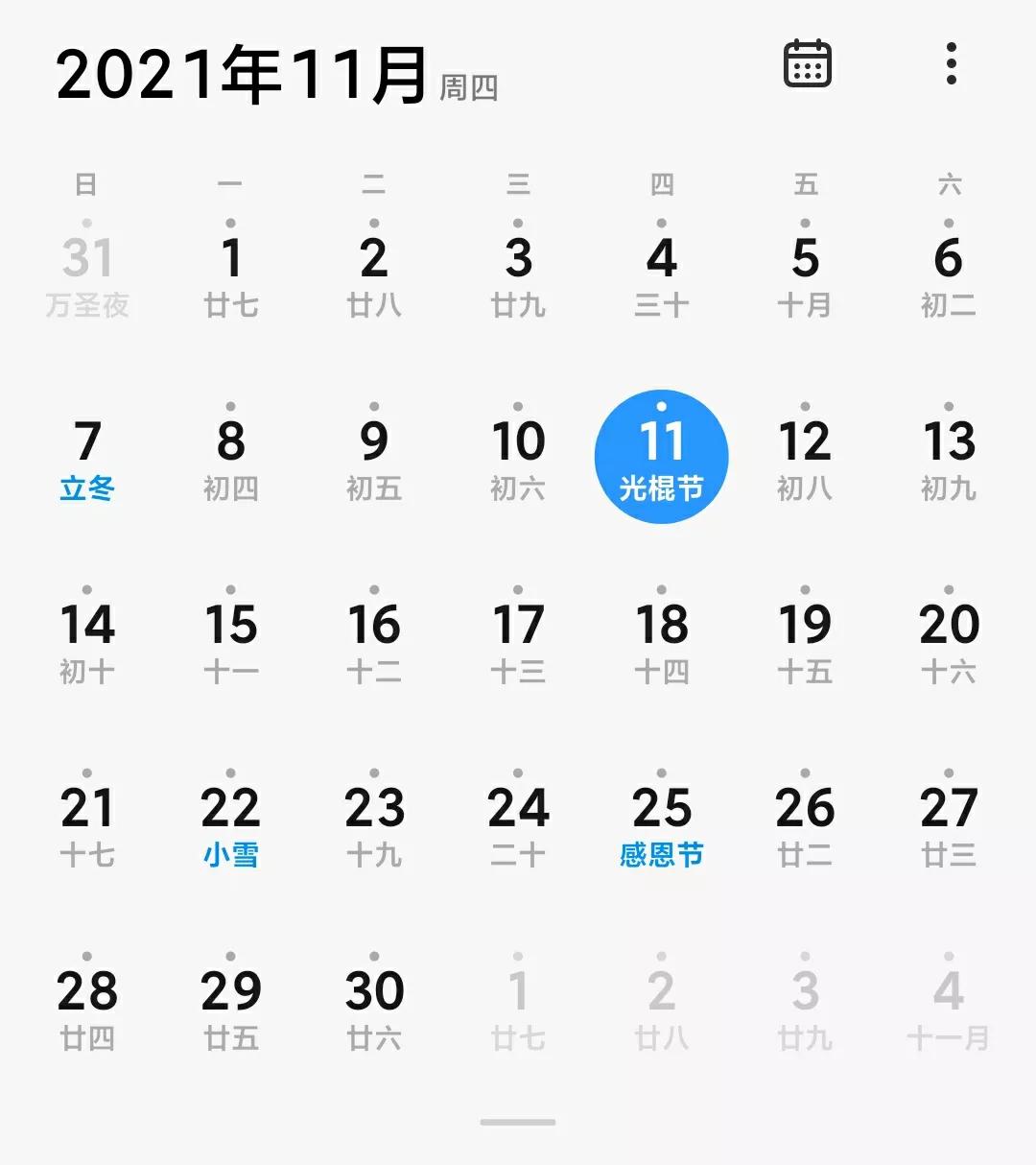This screenshot has width=1036, height=1165.
Task: Open the three-dot overflow menu
Action: 950,64
